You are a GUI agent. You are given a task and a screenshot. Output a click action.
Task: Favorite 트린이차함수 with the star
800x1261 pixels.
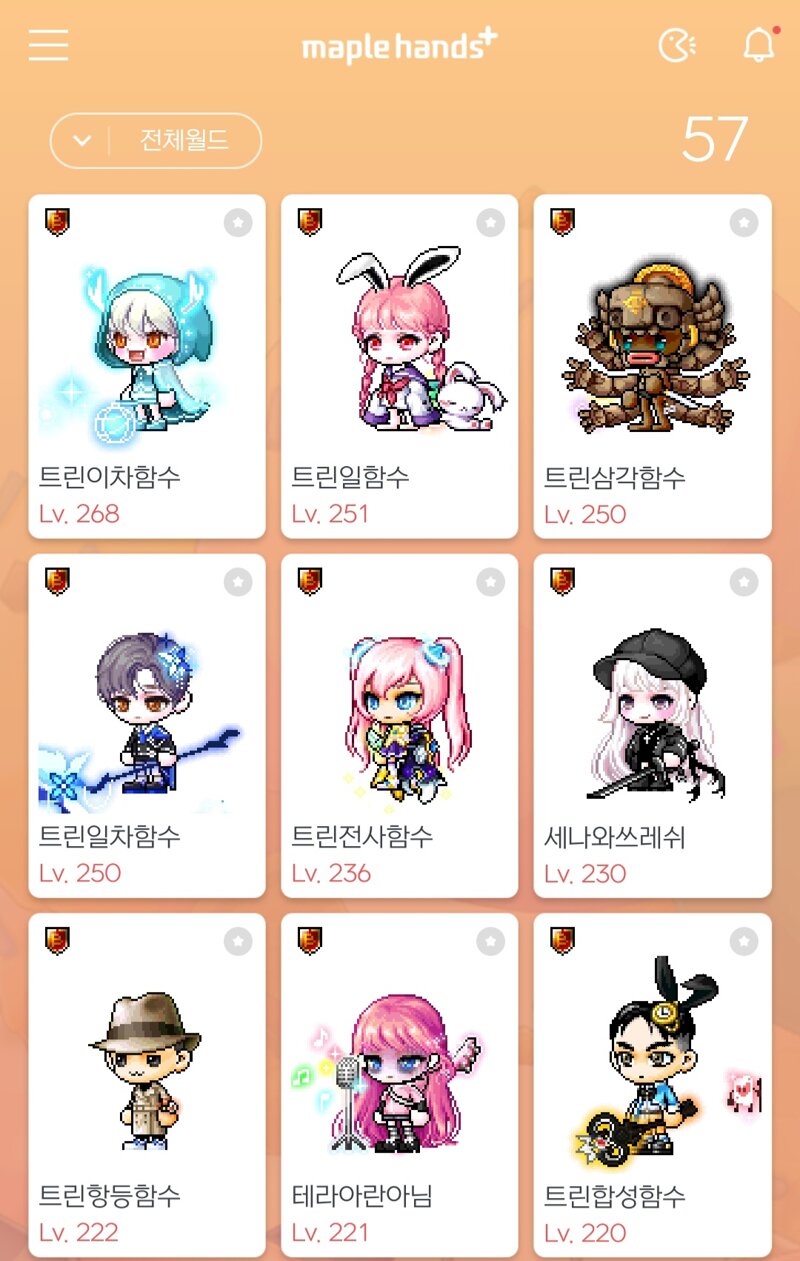[238, 223]
